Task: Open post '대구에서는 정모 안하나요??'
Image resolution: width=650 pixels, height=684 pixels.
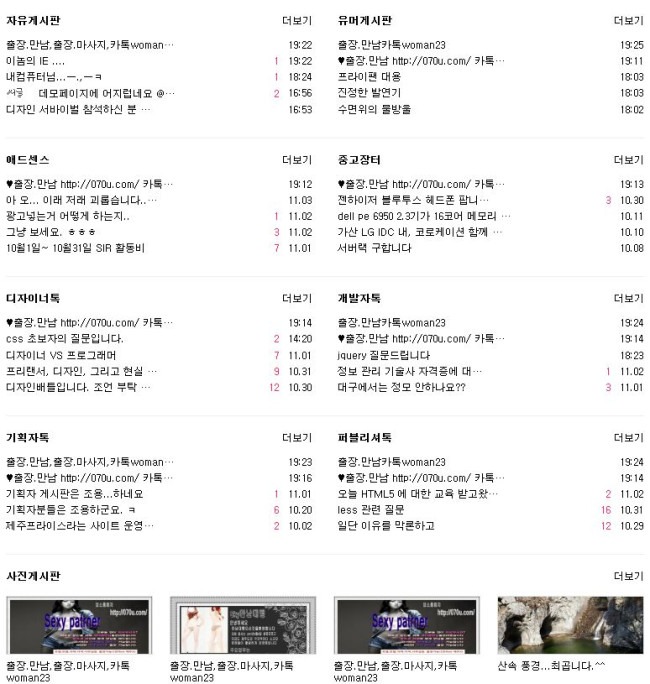Action: (x=402, y=387)
